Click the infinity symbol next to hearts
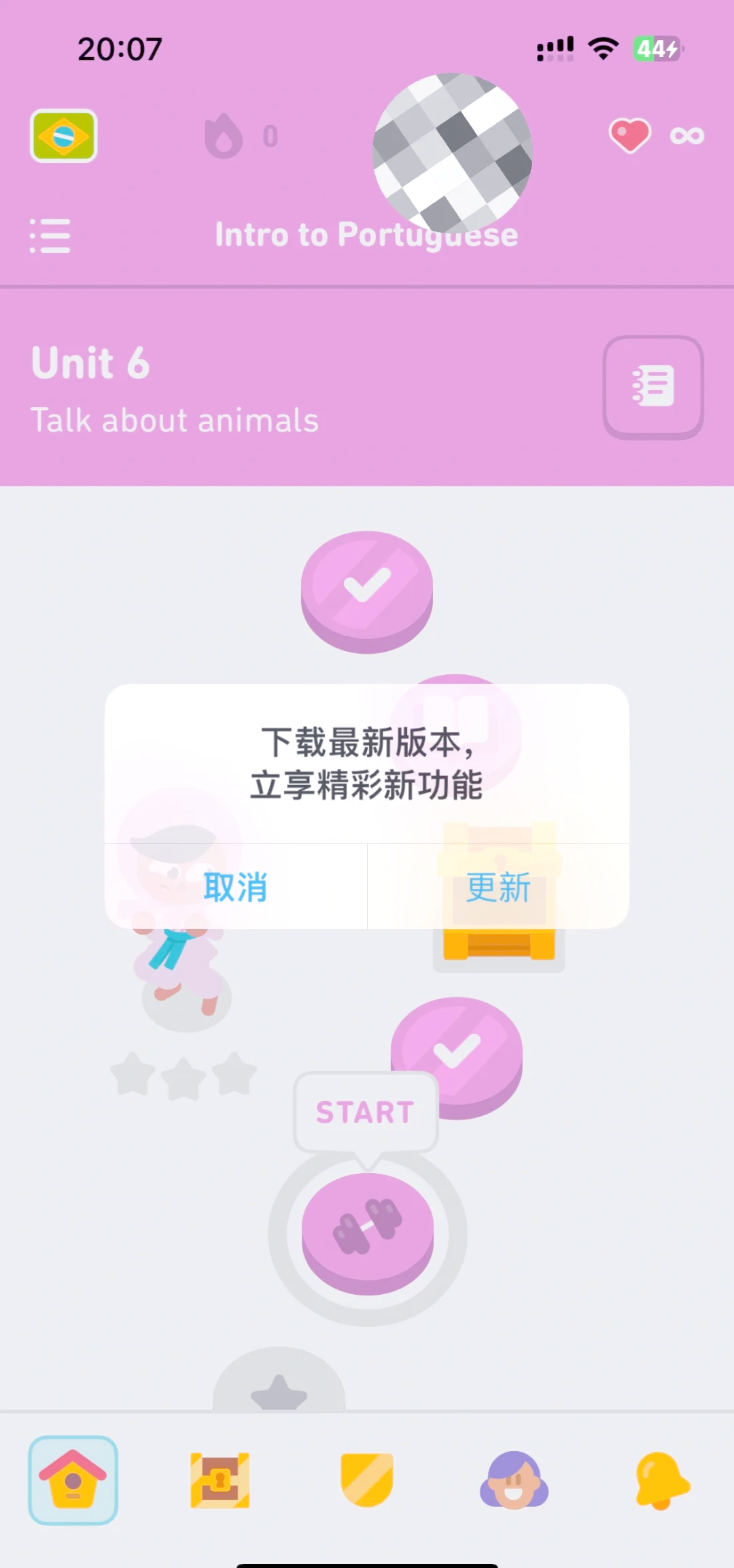 tap(686, 135)
